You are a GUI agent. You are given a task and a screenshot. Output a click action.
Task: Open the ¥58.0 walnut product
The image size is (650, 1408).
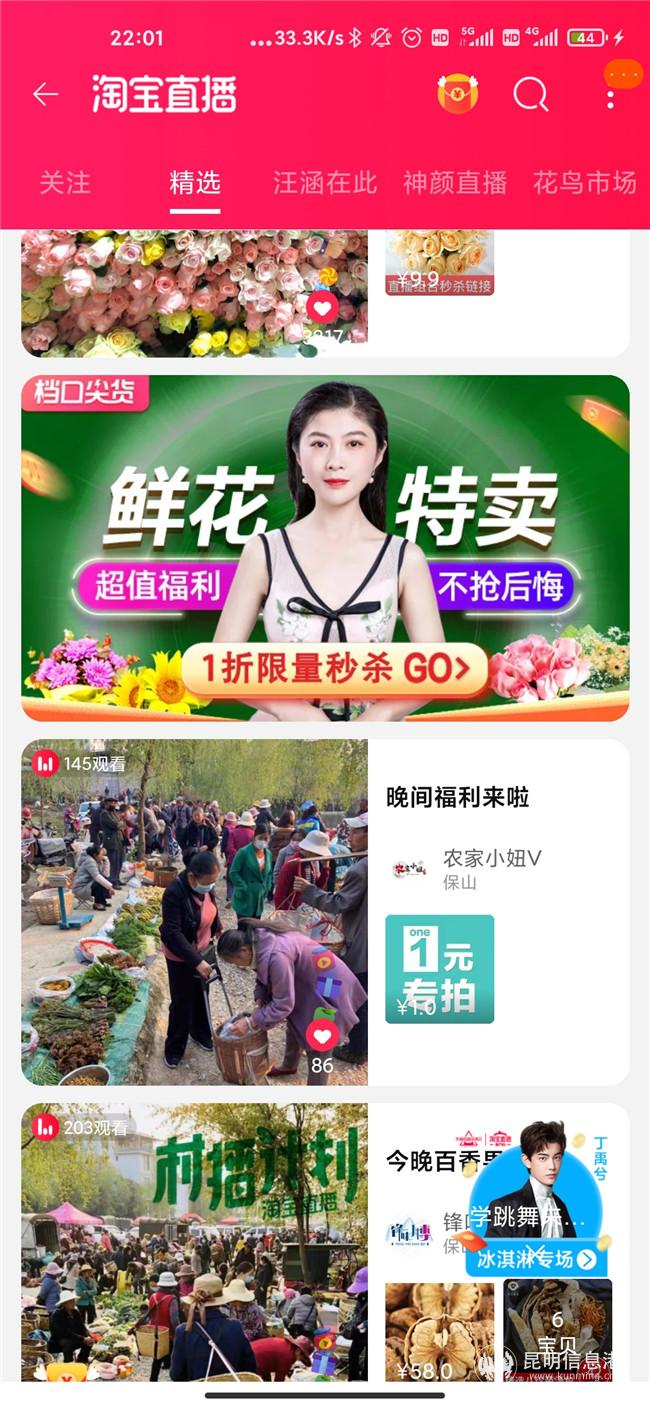(439, 1332)
